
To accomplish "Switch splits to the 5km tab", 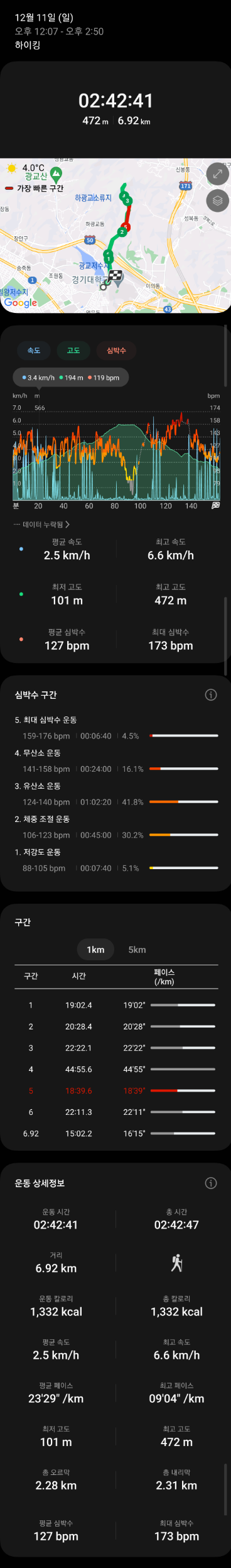I will (137, 950).
